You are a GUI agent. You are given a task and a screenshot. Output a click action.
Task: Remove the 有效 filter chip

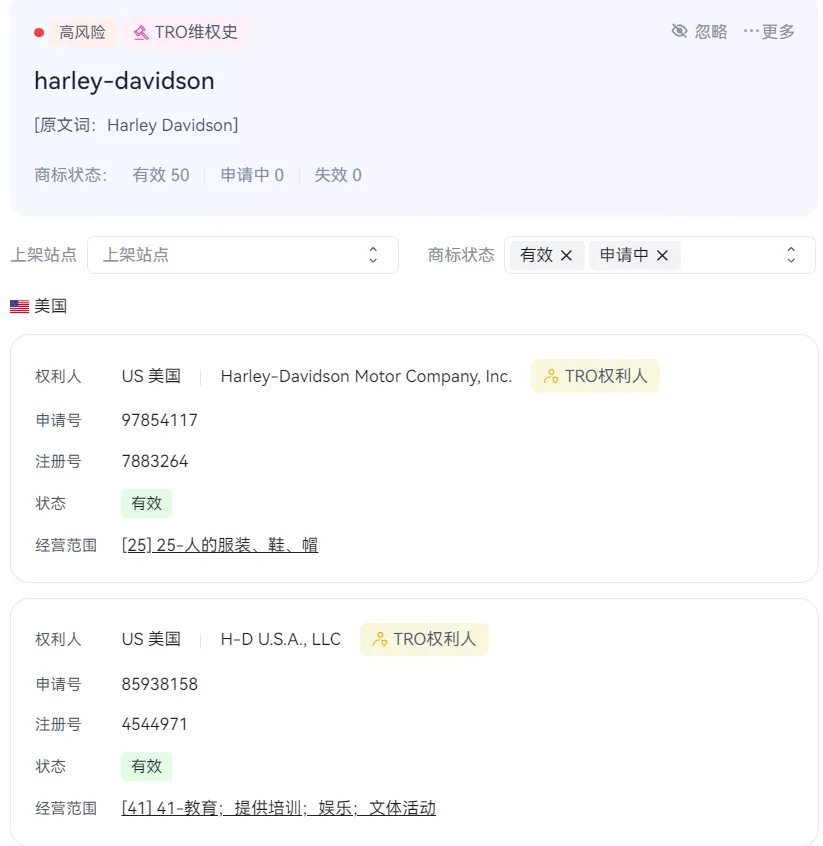pos(566,255)
